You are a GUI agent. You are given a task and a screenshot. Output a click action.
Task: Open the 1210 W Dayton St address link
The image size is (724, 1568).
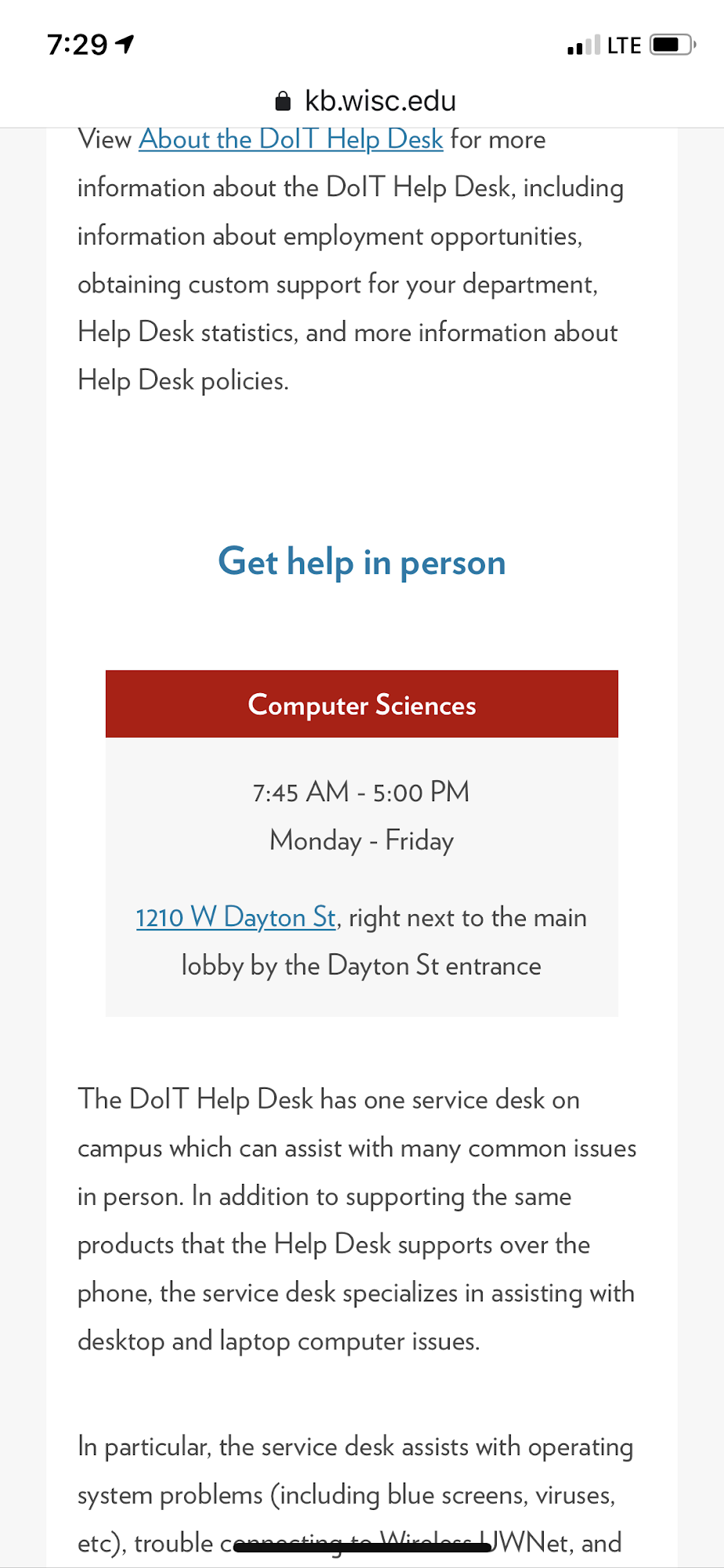pyautogui.click(x=235, y=917)
